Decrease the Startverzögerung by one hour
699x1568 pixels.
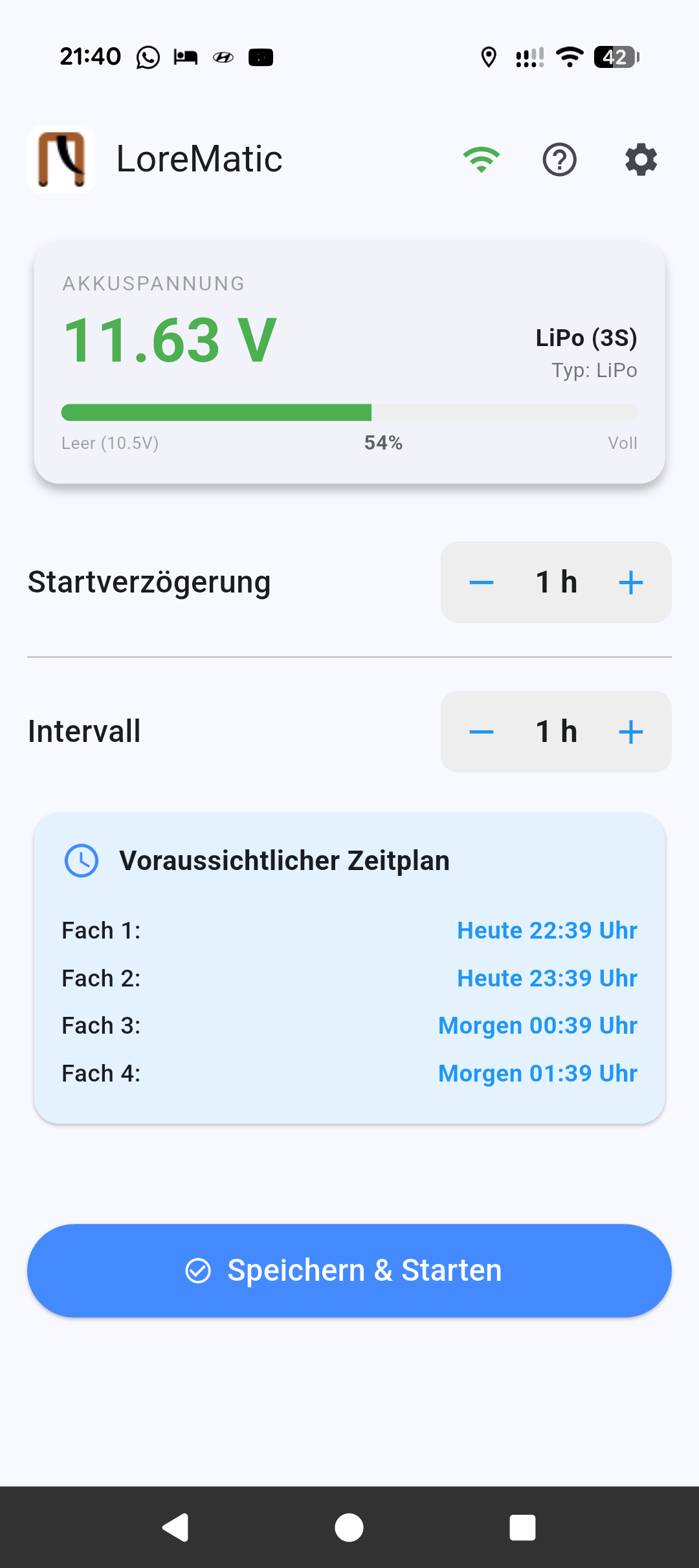coord(482,583)
